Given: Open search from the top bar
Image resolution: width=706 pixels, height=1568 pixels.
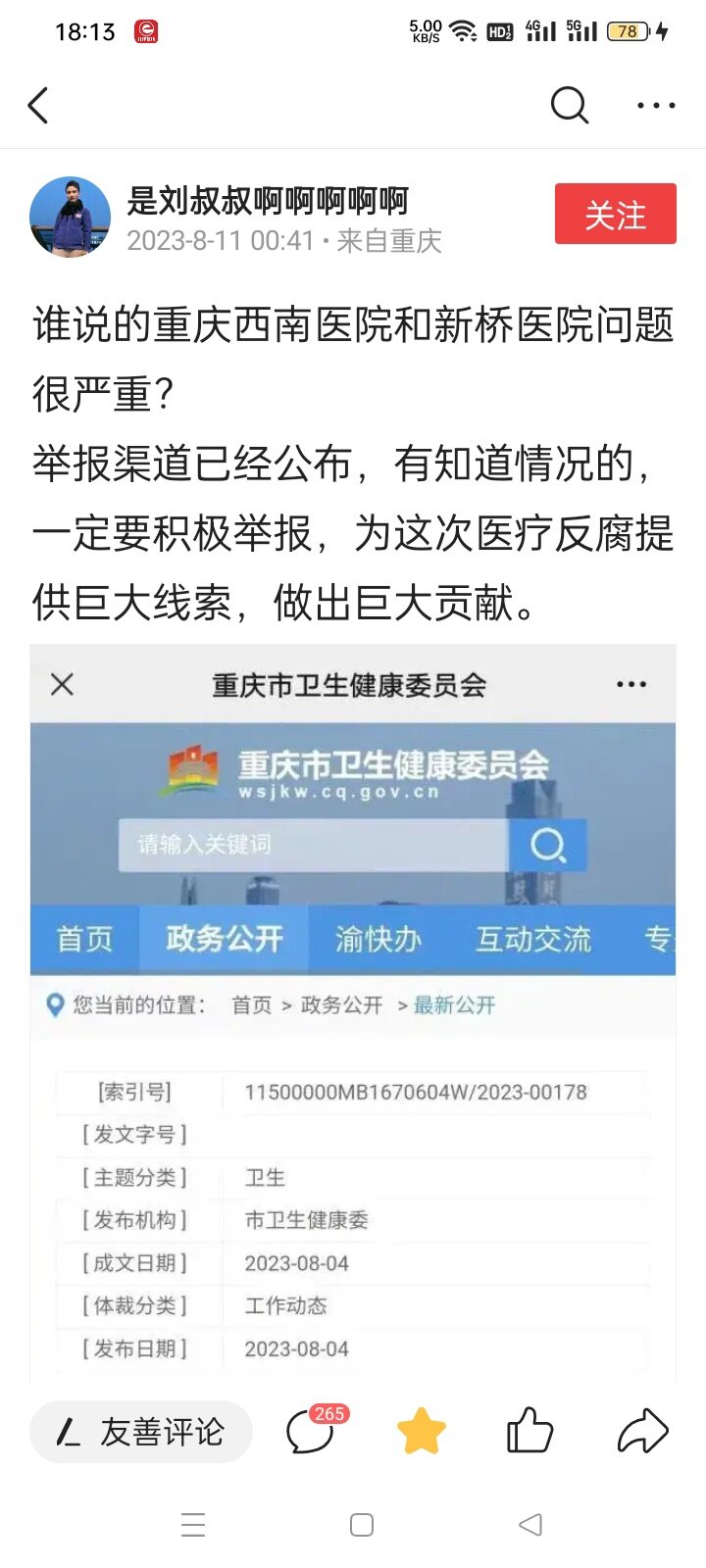Looking at the screenshot, I should click(569, 105).
